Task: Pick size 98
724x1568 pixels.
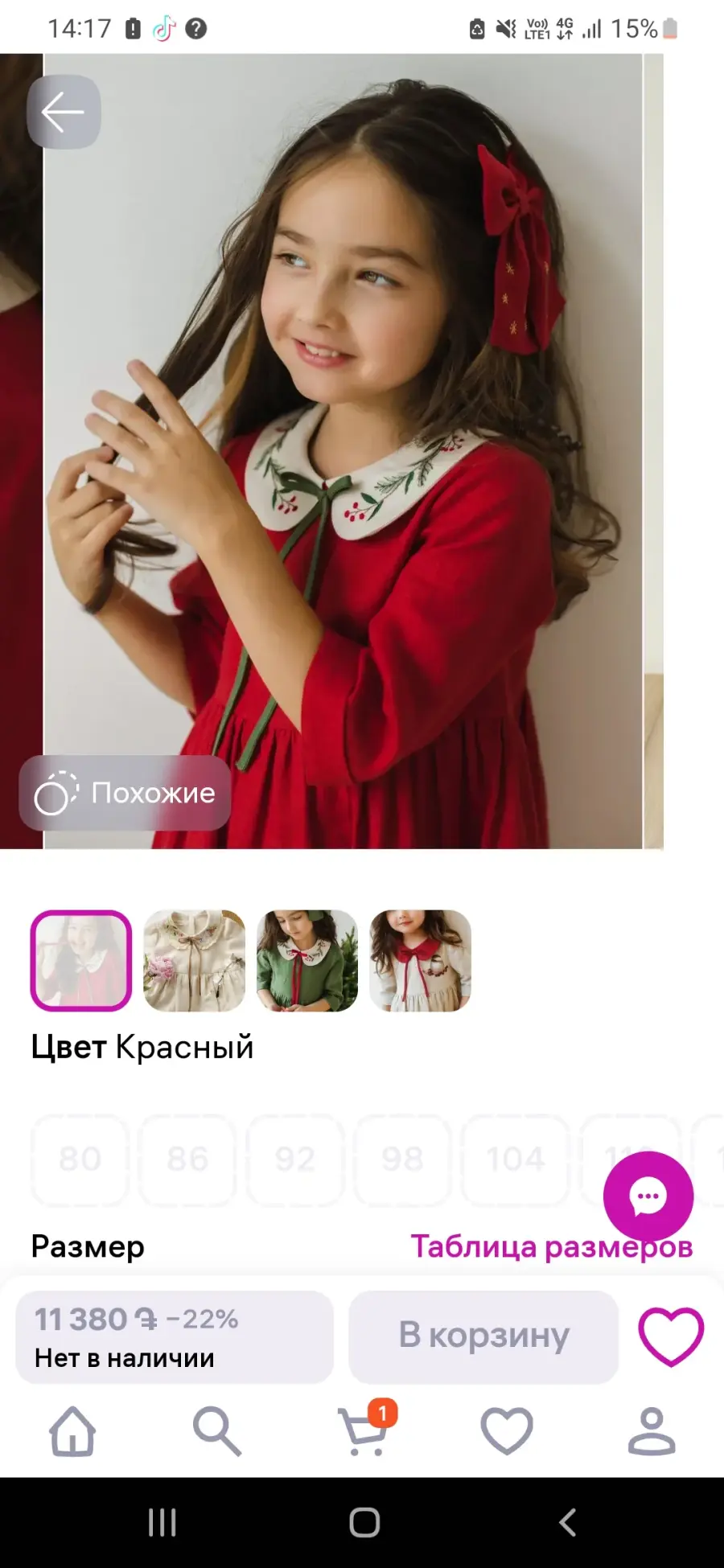Action: coord(402,1160)
